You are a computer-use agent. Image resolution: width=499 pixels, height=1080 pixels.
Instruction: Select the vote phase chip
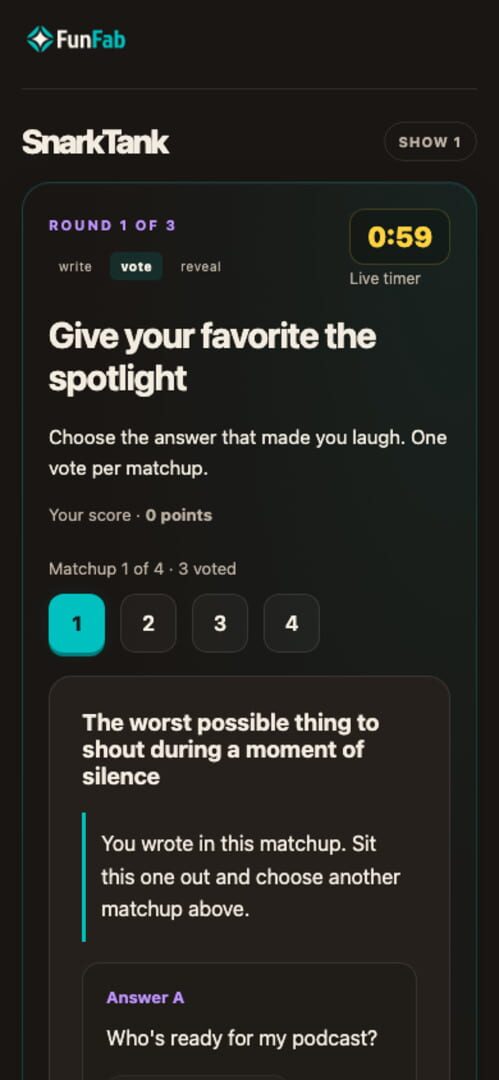coord(136,267)
